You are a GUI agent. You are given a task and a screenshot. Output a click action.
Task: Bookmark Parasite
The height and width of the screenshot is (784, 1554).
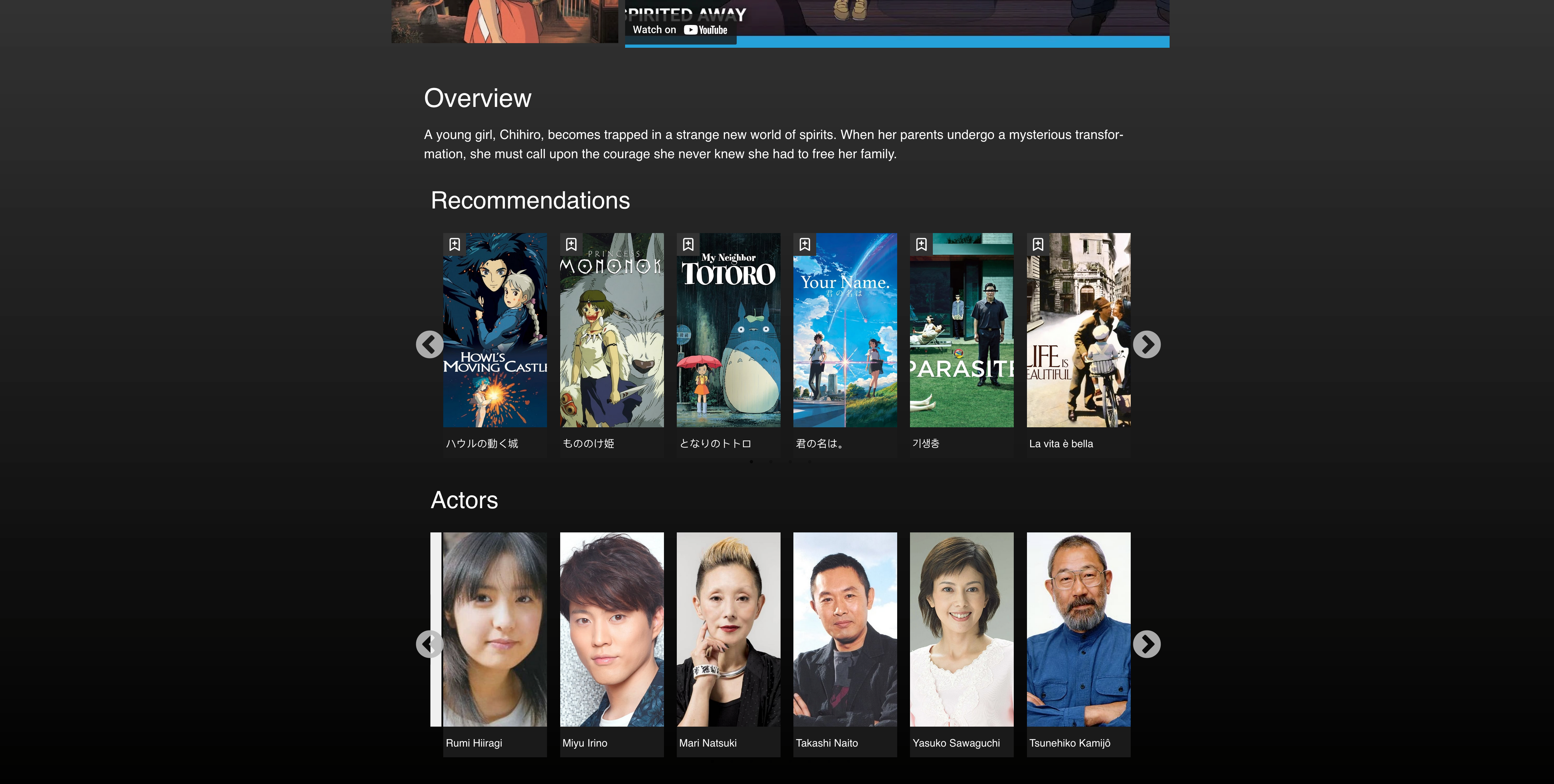pyautogui.click(x=921, y=244)
